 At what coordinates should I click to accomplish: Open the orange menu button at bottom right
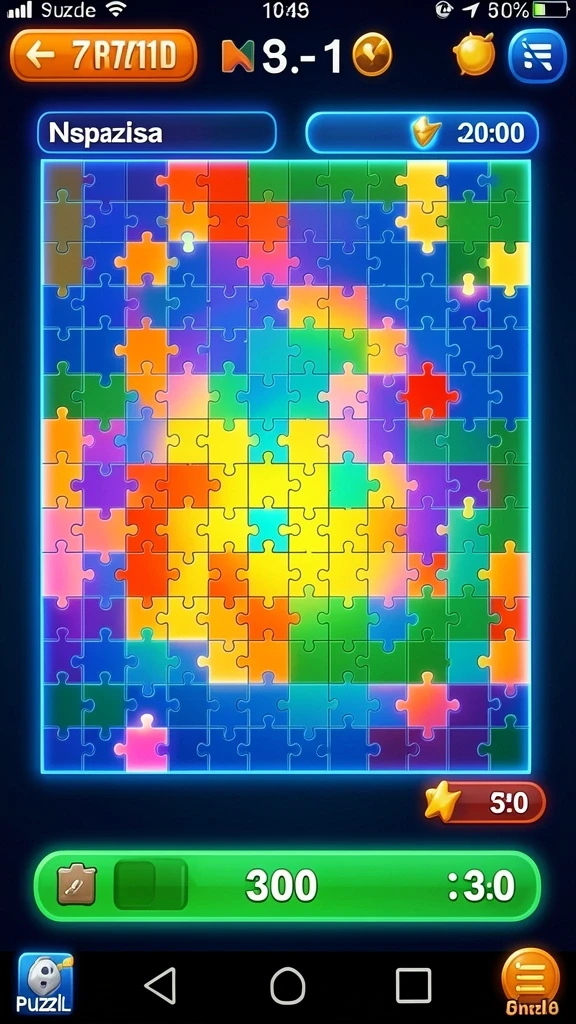tap(531, 982)
